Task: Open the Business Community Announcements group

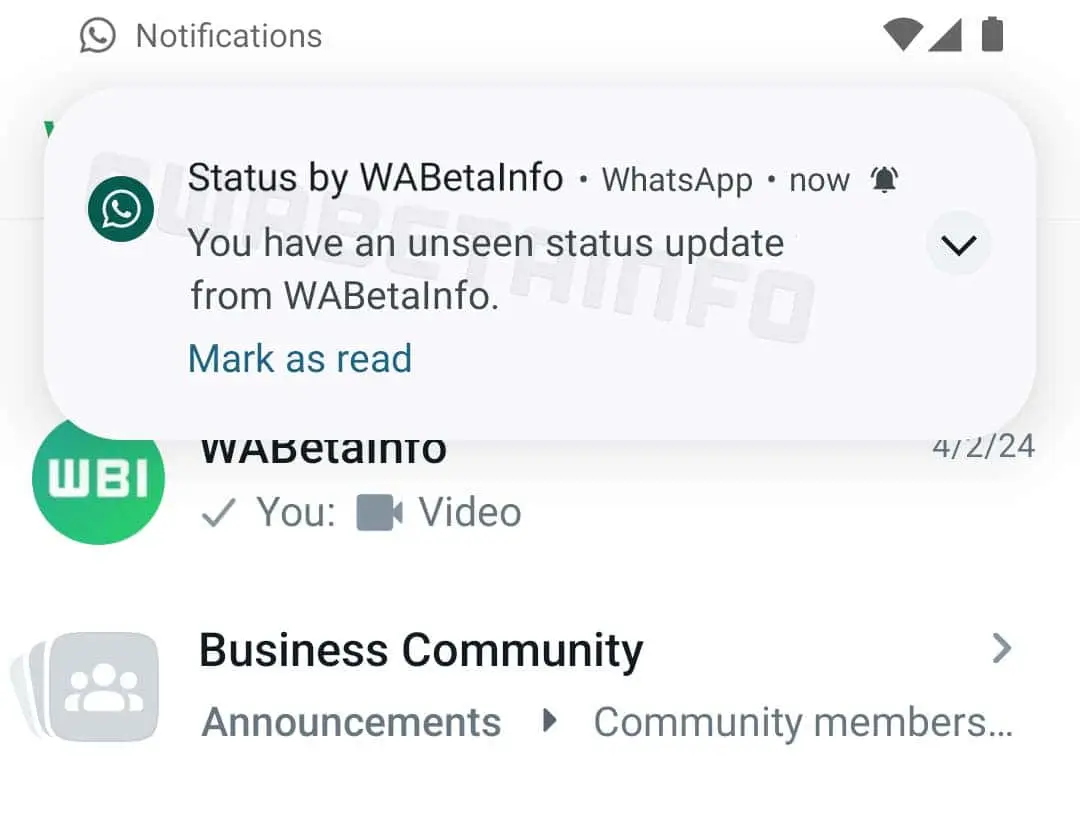Action: pyautogui.click(x=352, y=722)
